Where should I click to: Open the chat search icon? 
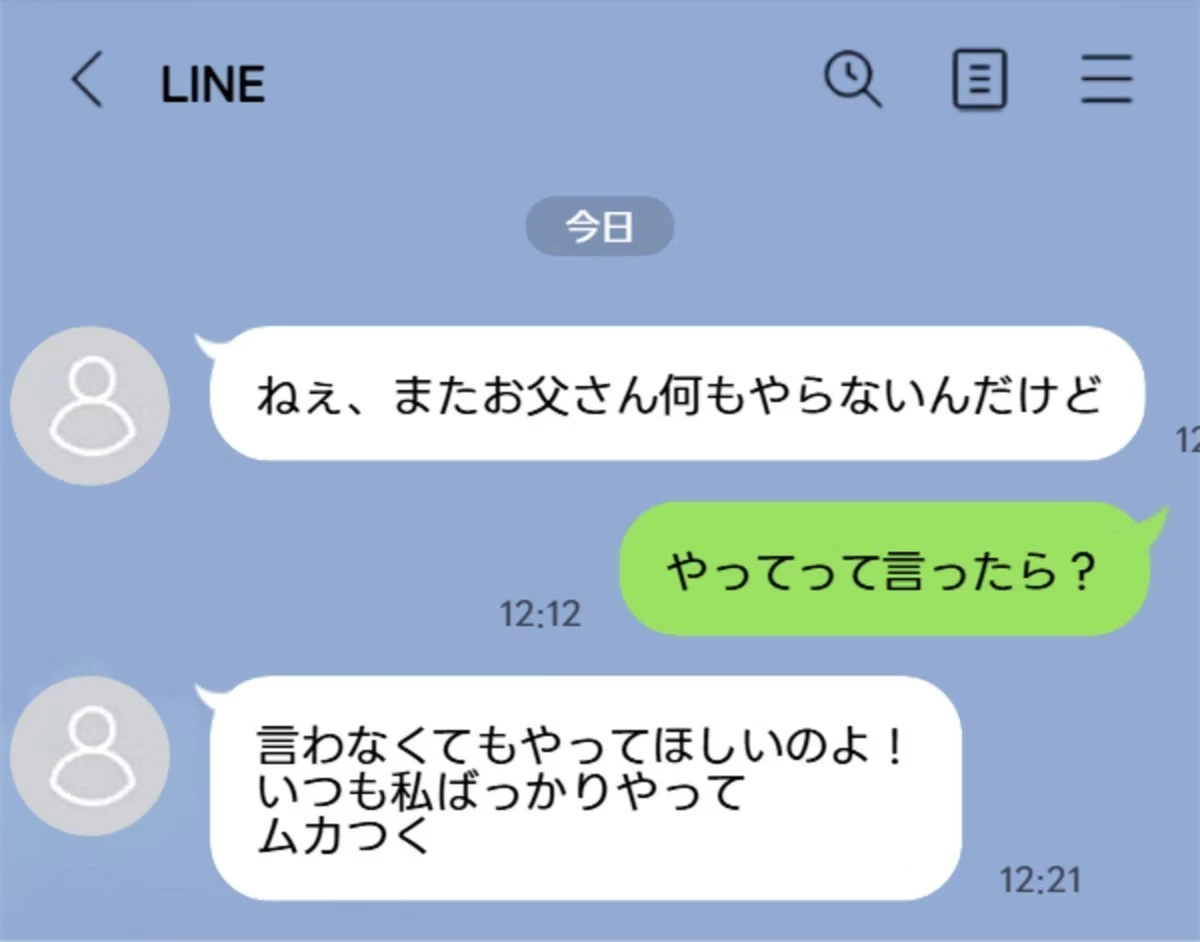(x=852, y=80)
